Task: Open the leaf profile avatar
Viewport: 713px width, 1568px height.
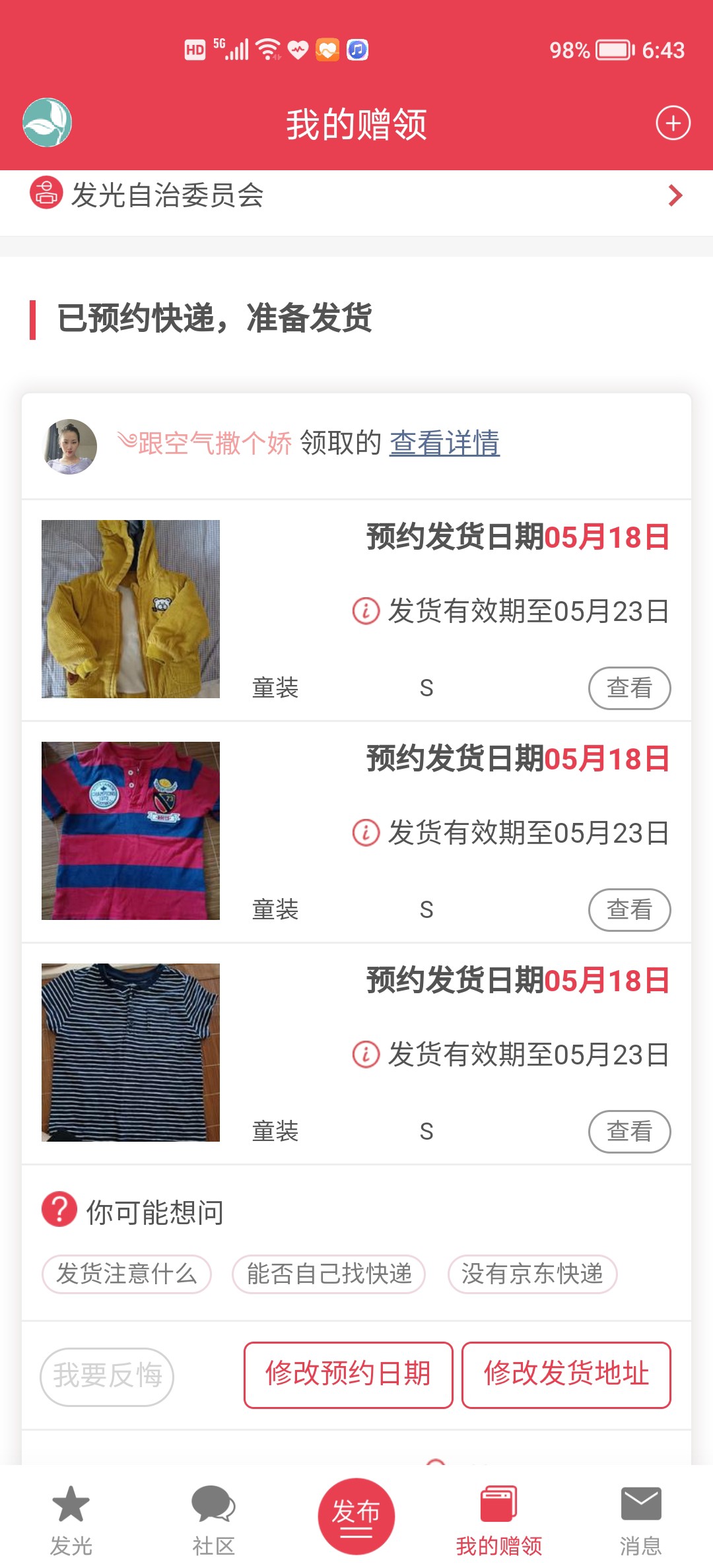Action: pyautogui.click(x=47, y=123)
